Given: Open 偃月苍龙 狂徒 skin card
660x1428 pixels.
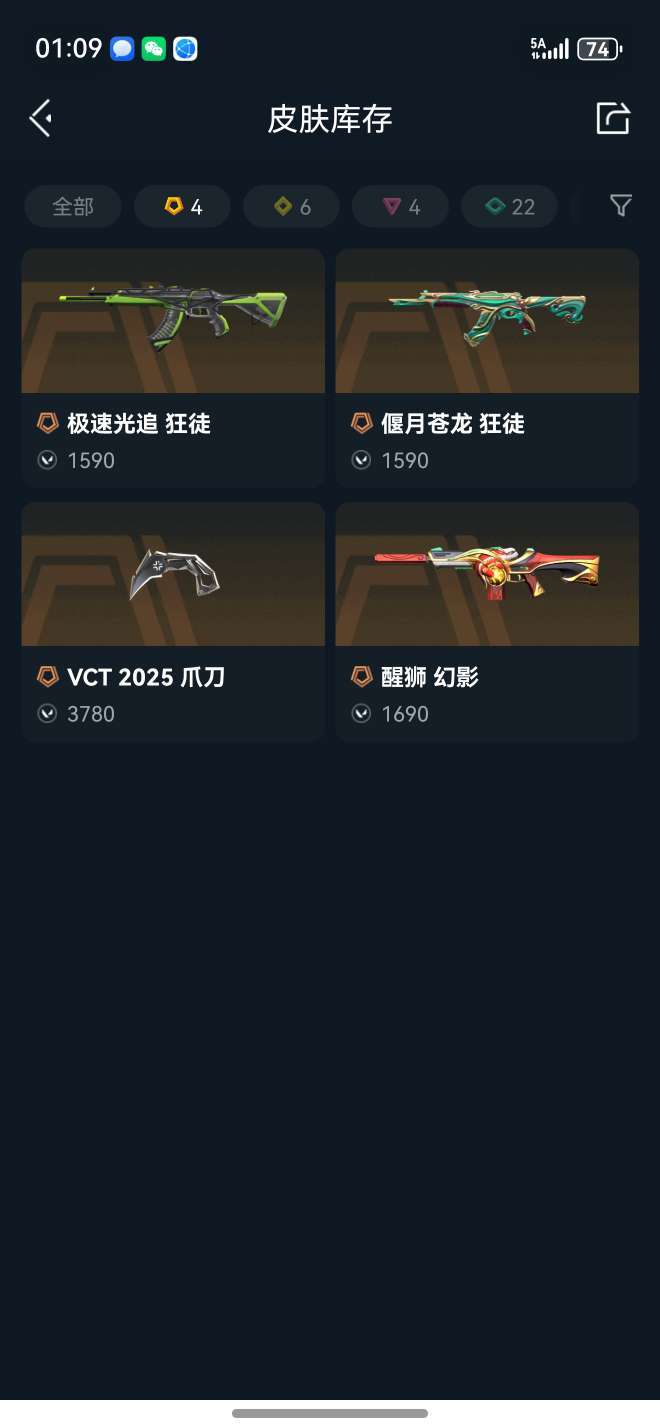Looking at the screenshot, I should [x=487, y=367].
